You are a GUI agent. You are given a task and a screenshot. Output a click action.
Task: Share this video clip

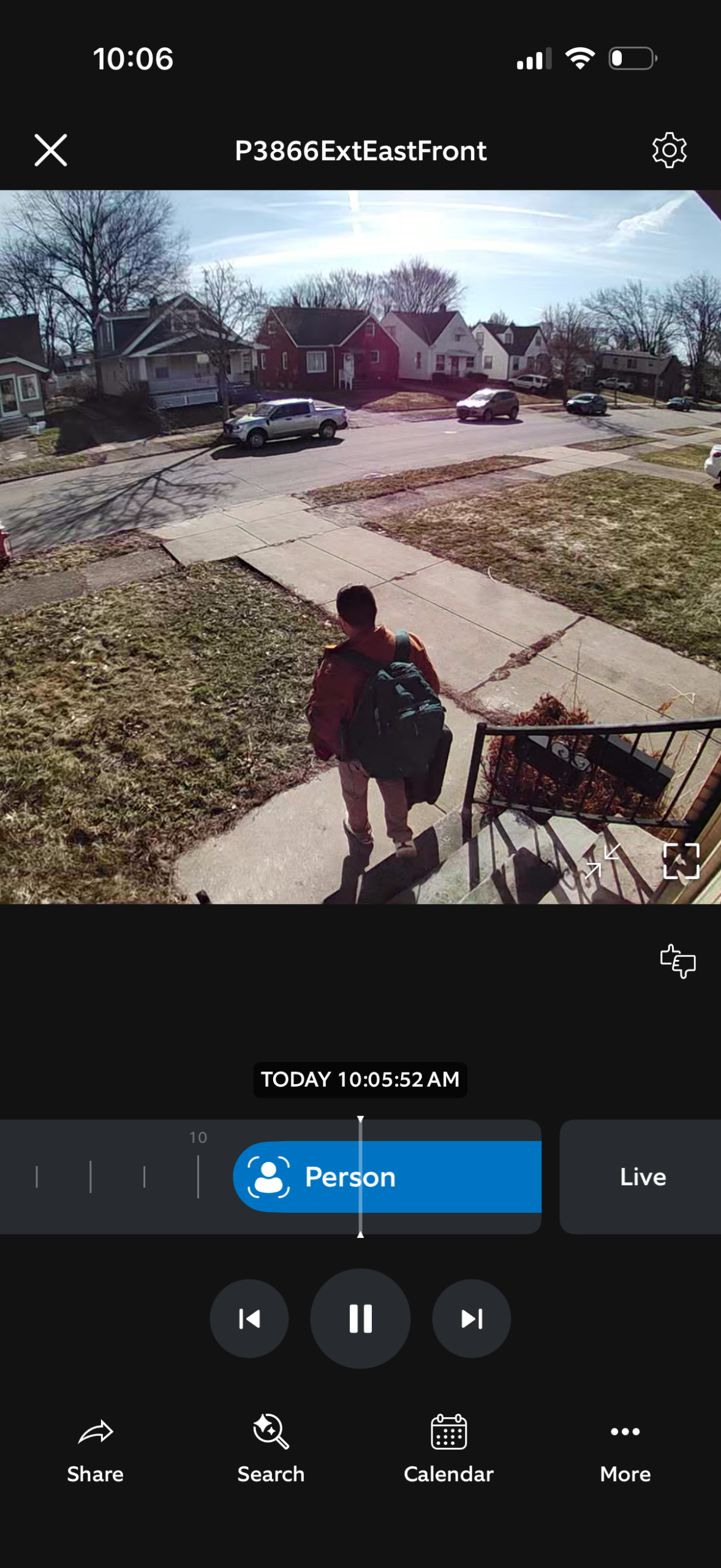96,1448
